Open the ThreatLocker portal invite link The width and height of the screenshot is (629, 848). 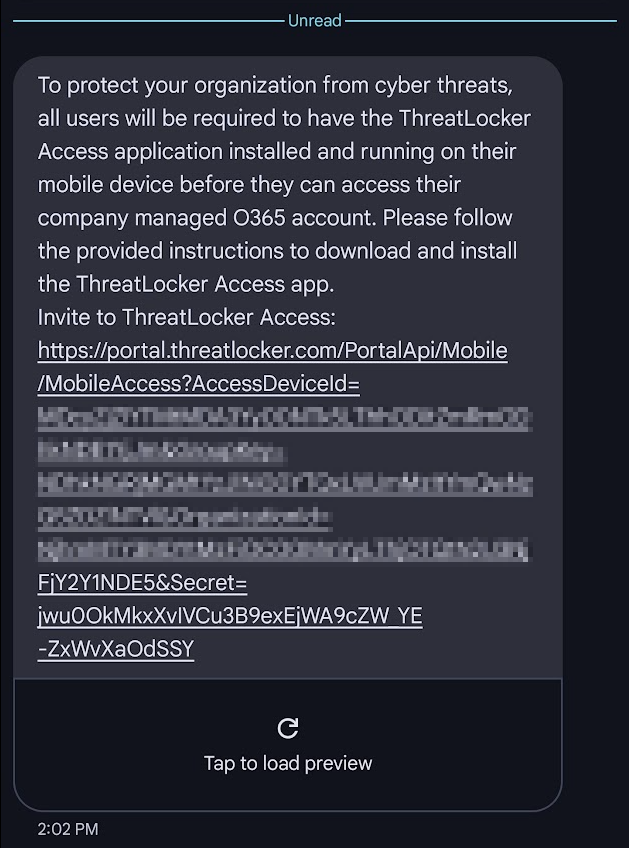click(x=272, y=351)
